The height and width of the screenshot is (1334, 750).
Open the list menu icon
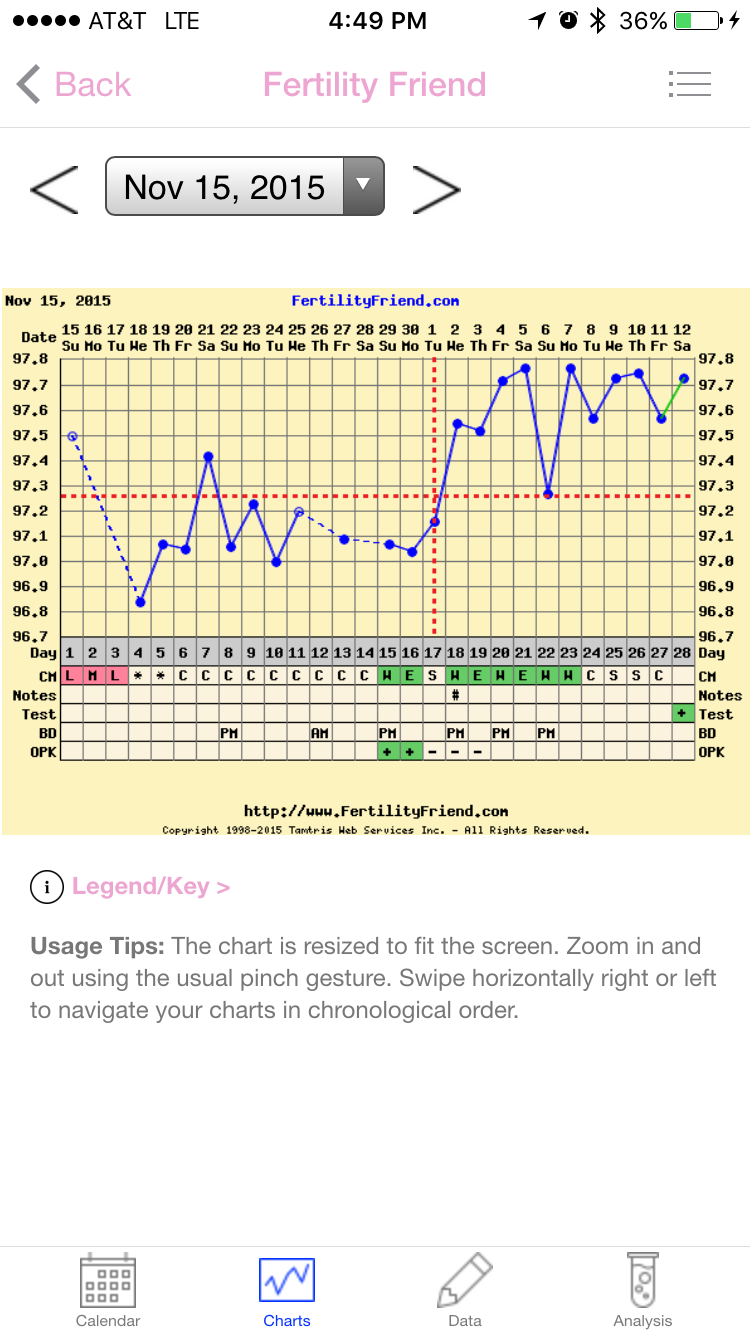pyautogui.click(x=689, y=85)
